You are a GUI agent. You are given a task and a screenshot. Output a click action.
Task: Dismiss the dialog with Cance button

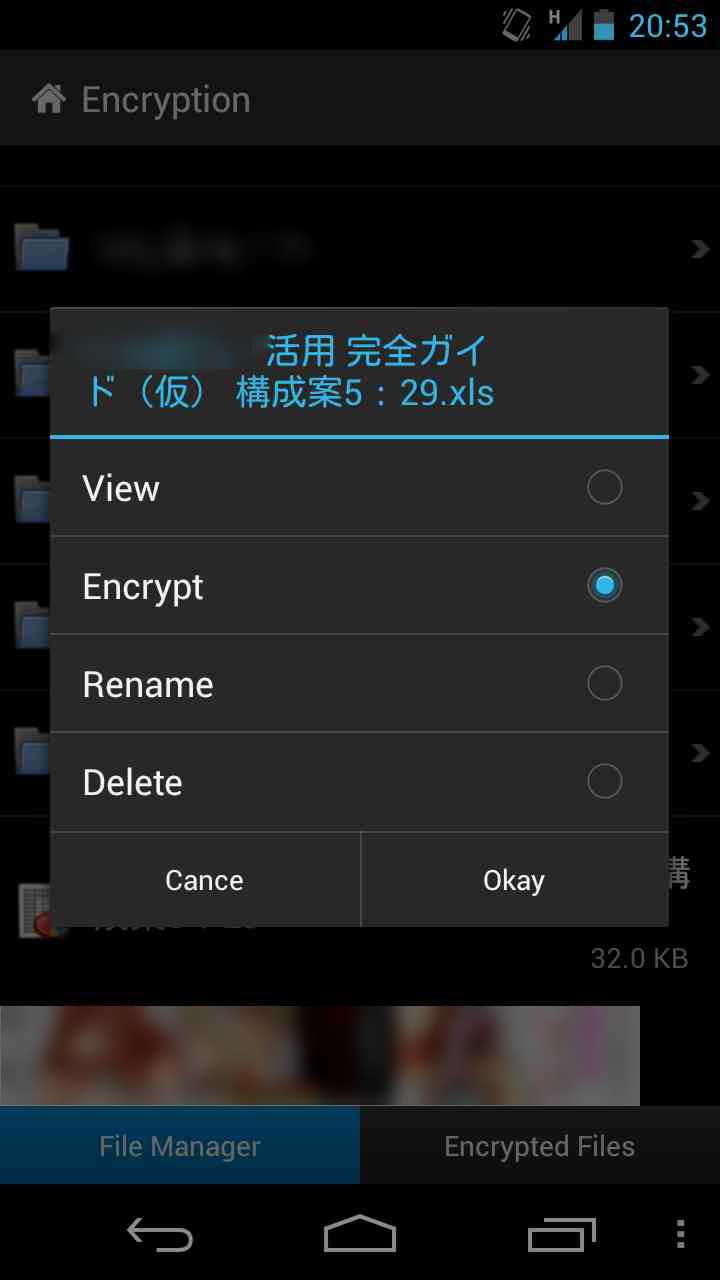coord(205,880)
